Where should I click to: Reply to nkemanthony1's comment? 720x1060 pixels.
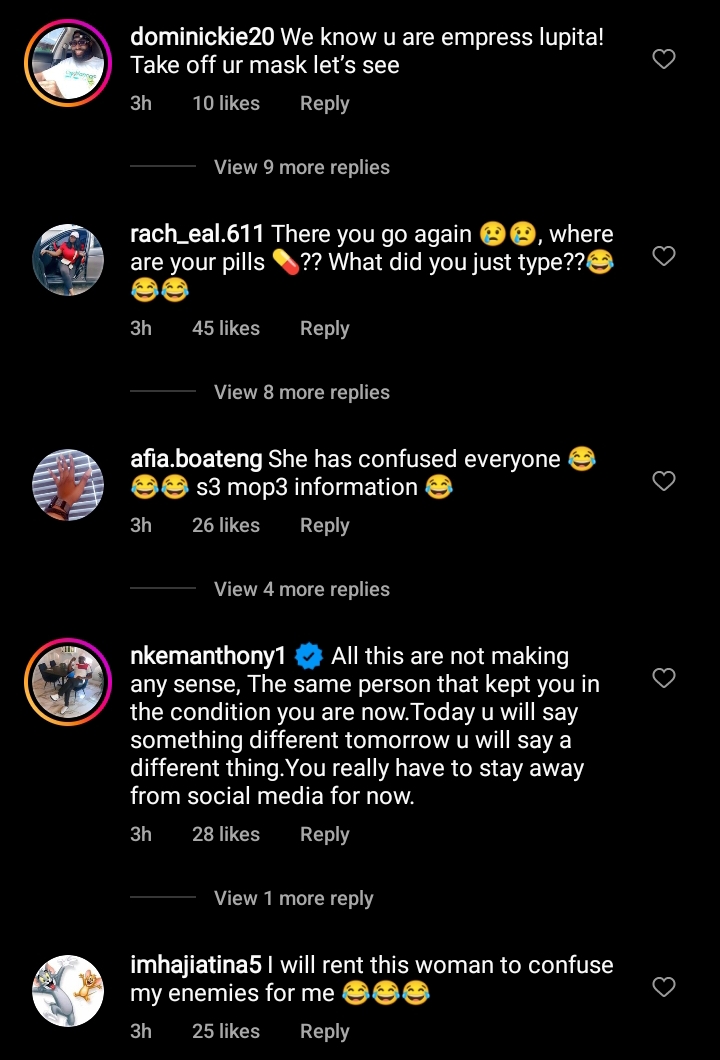(x=324, y=835)
